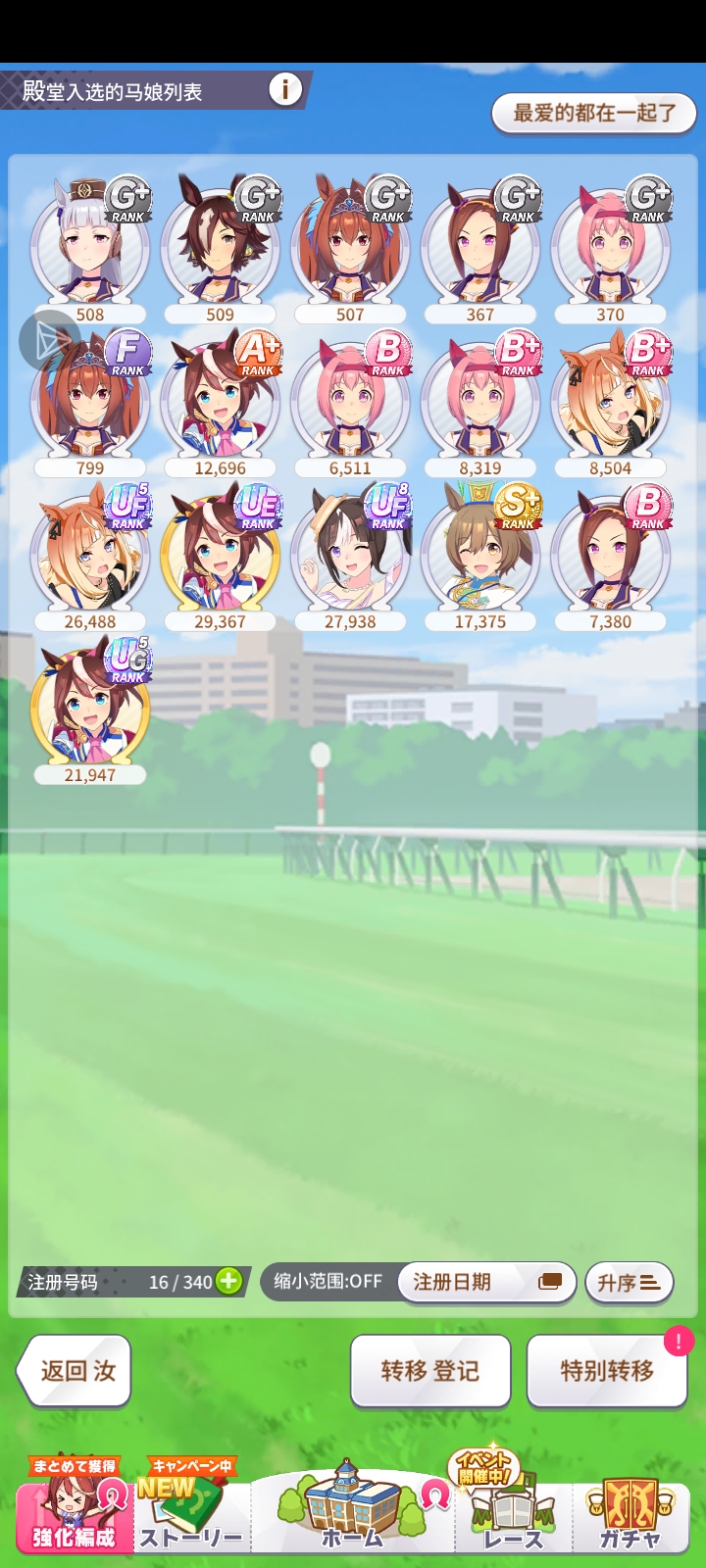
Task: Open the 缩小范围 filter setting
Action: [328, 1282]
